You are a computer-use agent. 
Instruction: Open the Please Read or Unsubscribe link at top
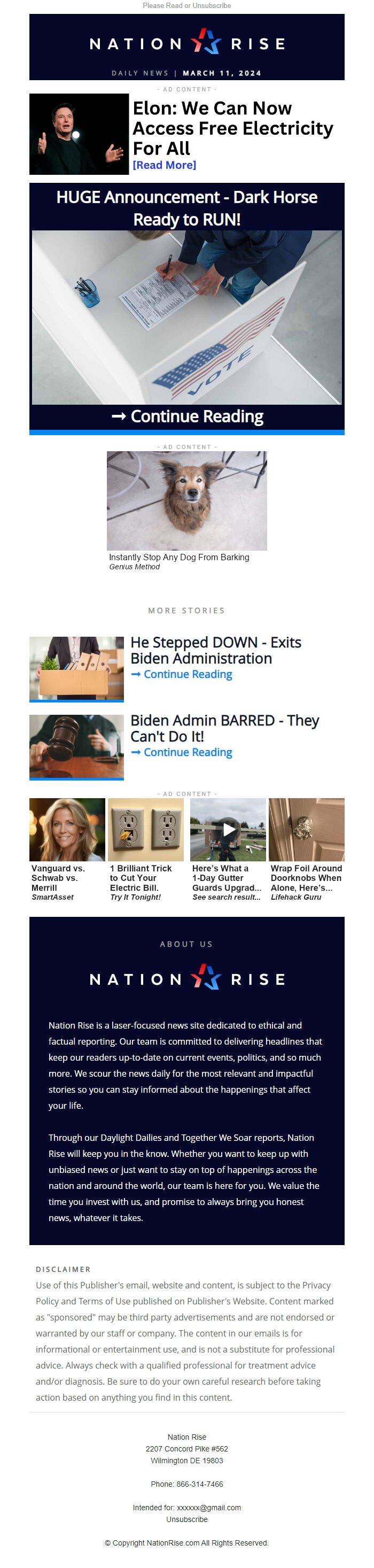[186, 5]
